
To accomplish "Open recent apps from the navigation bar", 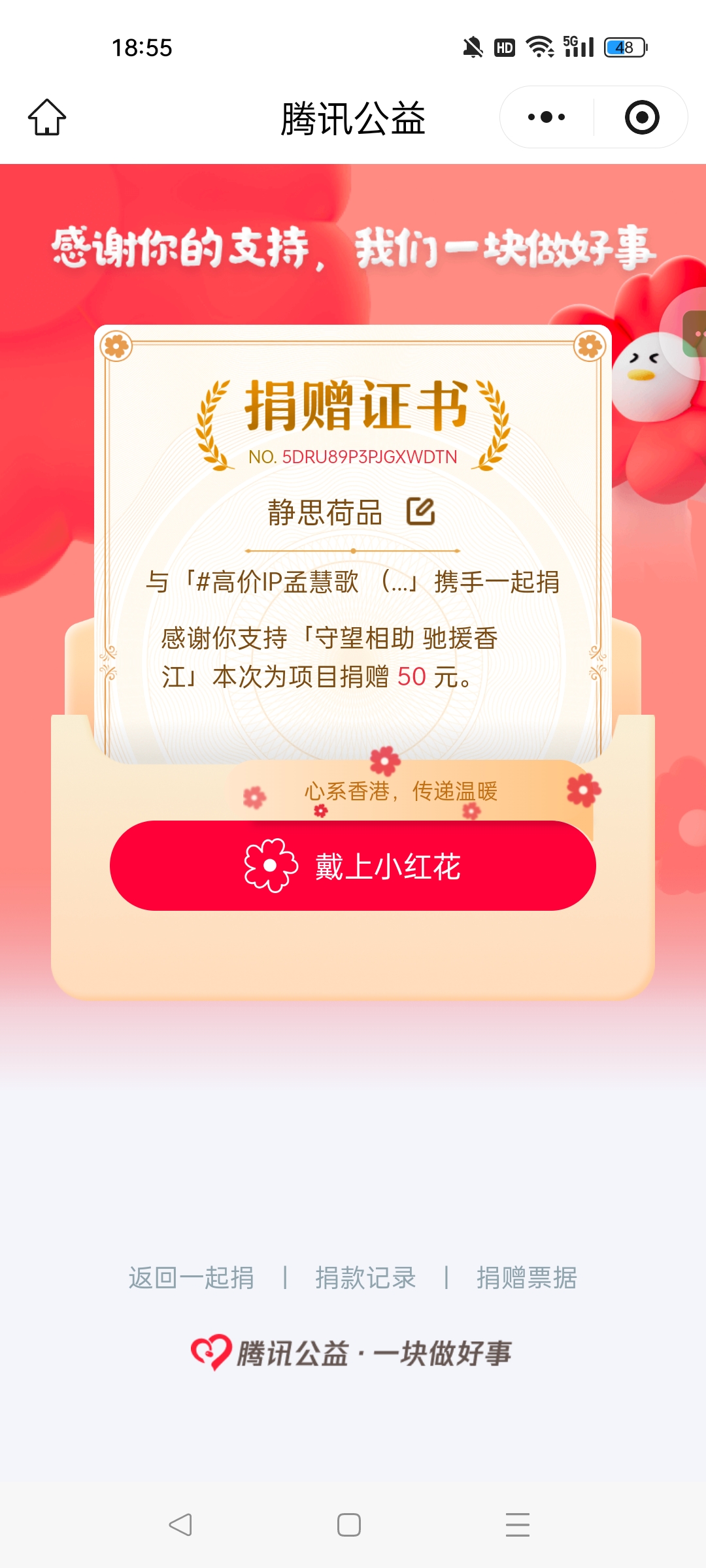I will coord(517,1525).
